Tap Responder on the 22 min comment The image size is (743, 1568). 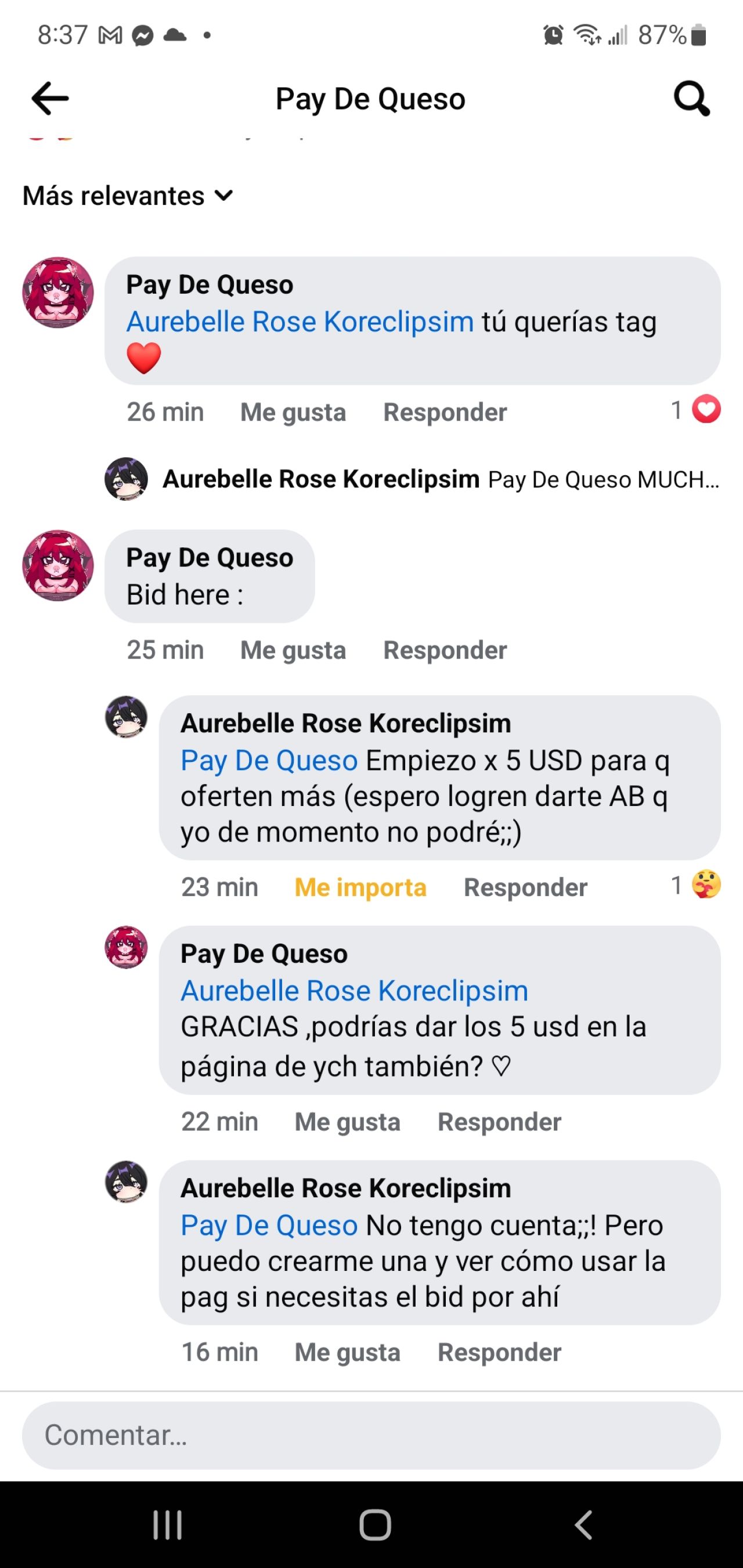pos(499,1122)
